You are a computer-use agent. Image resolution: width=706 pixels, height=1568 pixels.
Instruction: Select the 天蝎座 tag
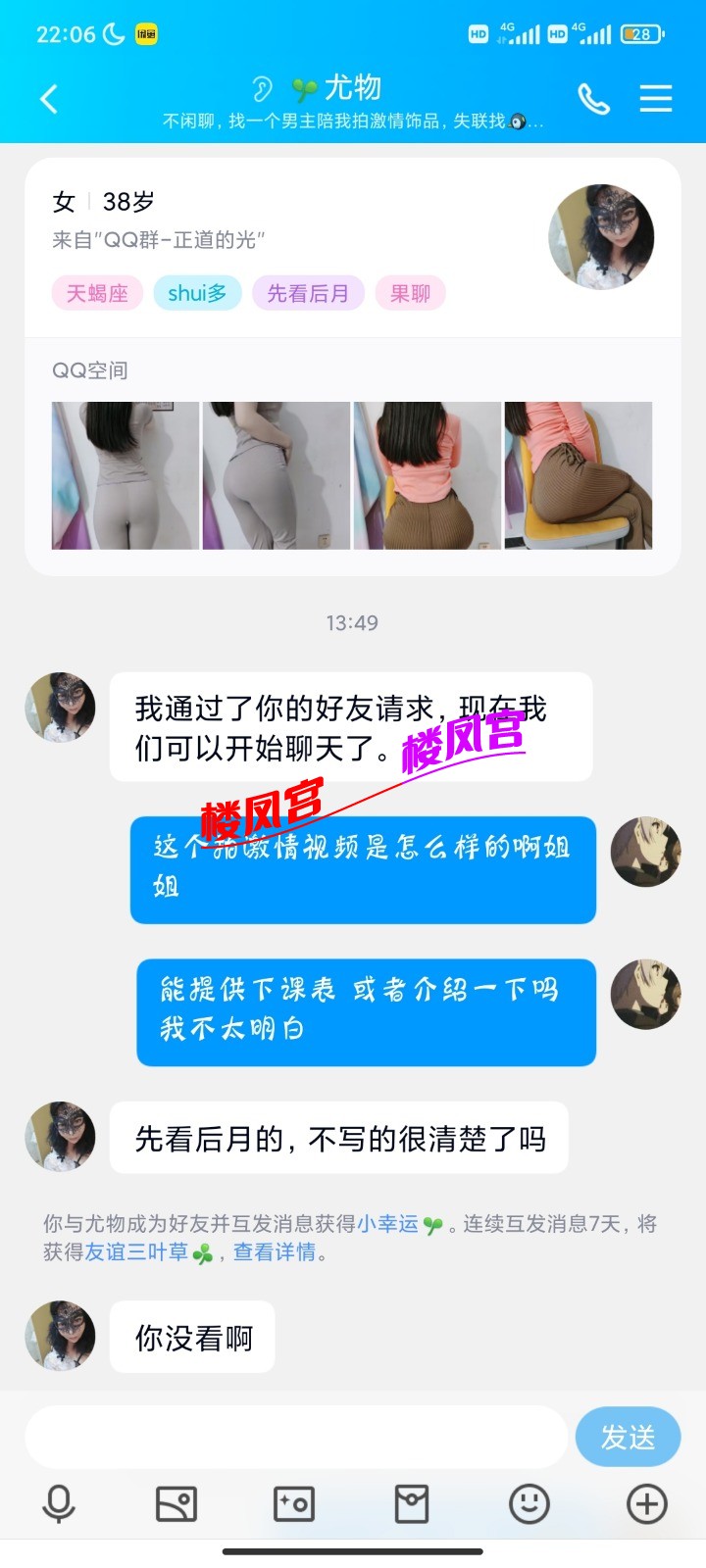point(97,292)
